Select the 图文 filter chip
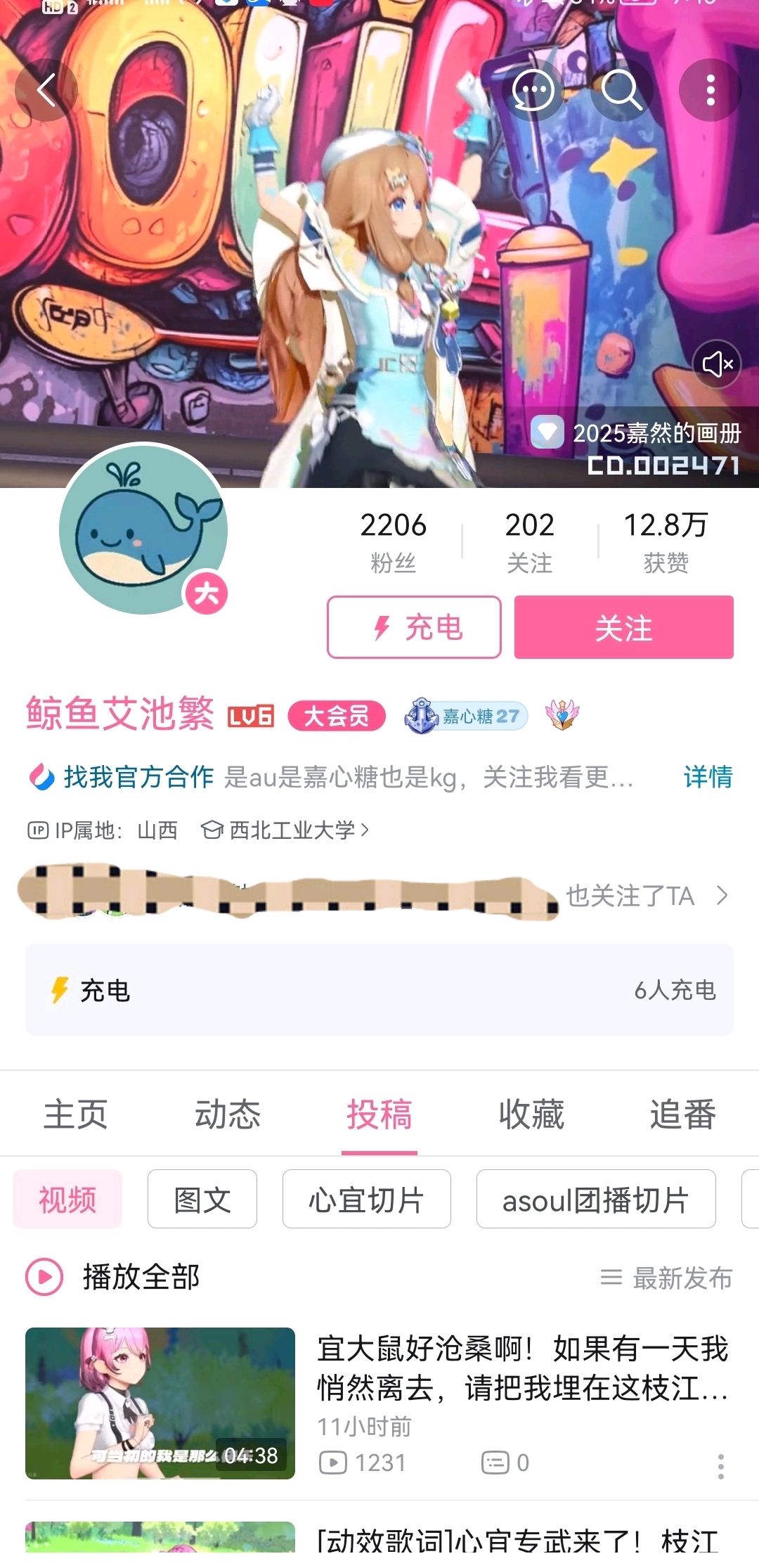This screenshot has height=1568, width=759. pos(202,1200)
